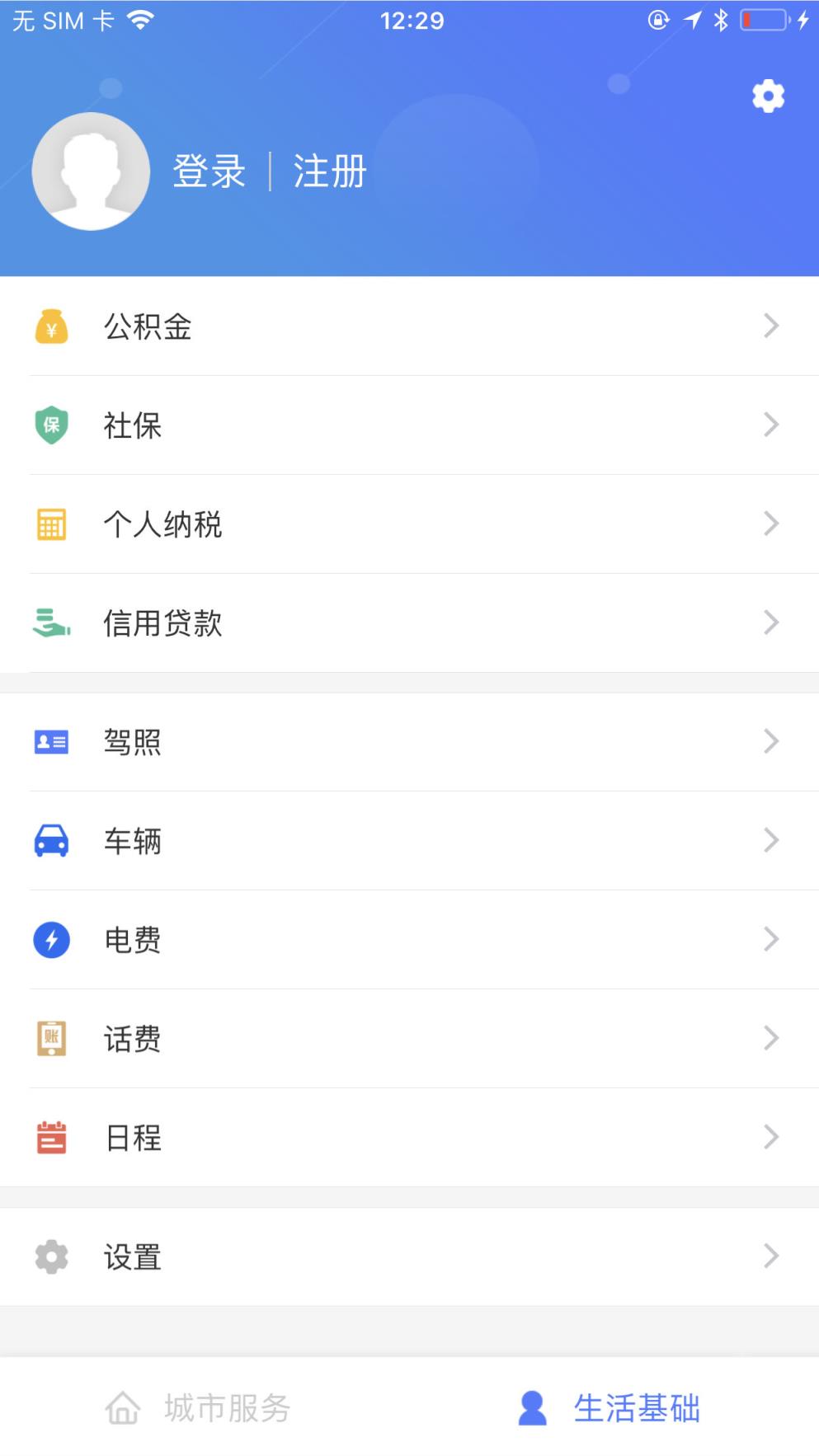Tap the green 社保 shield icon
This screenshot has width=819, height=1456.
[x=51, y=425]
